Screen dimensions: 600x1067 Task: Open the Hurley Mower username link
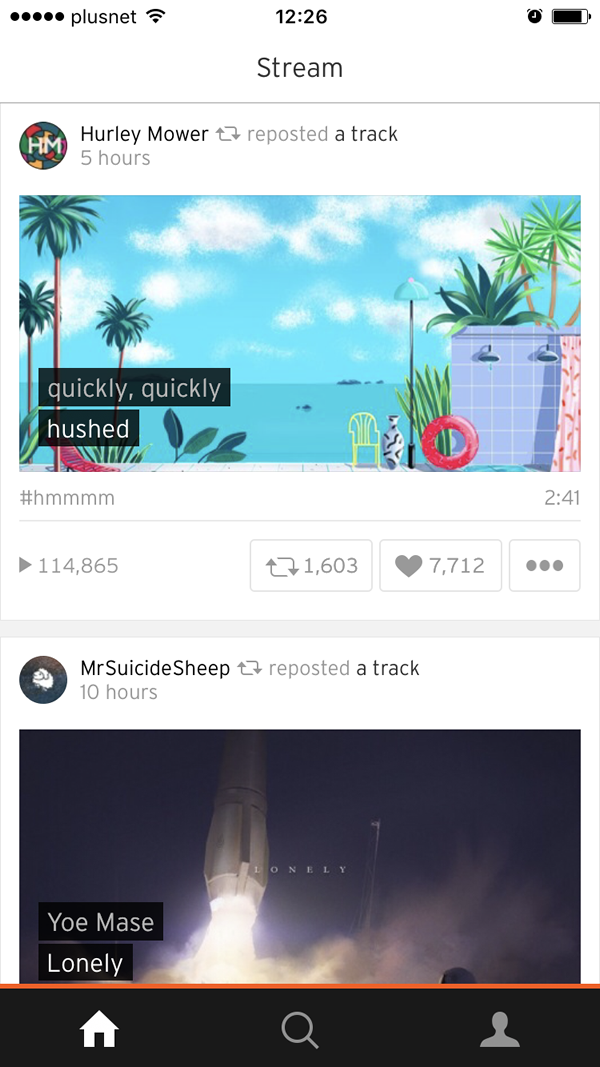[x=144, y=134]
